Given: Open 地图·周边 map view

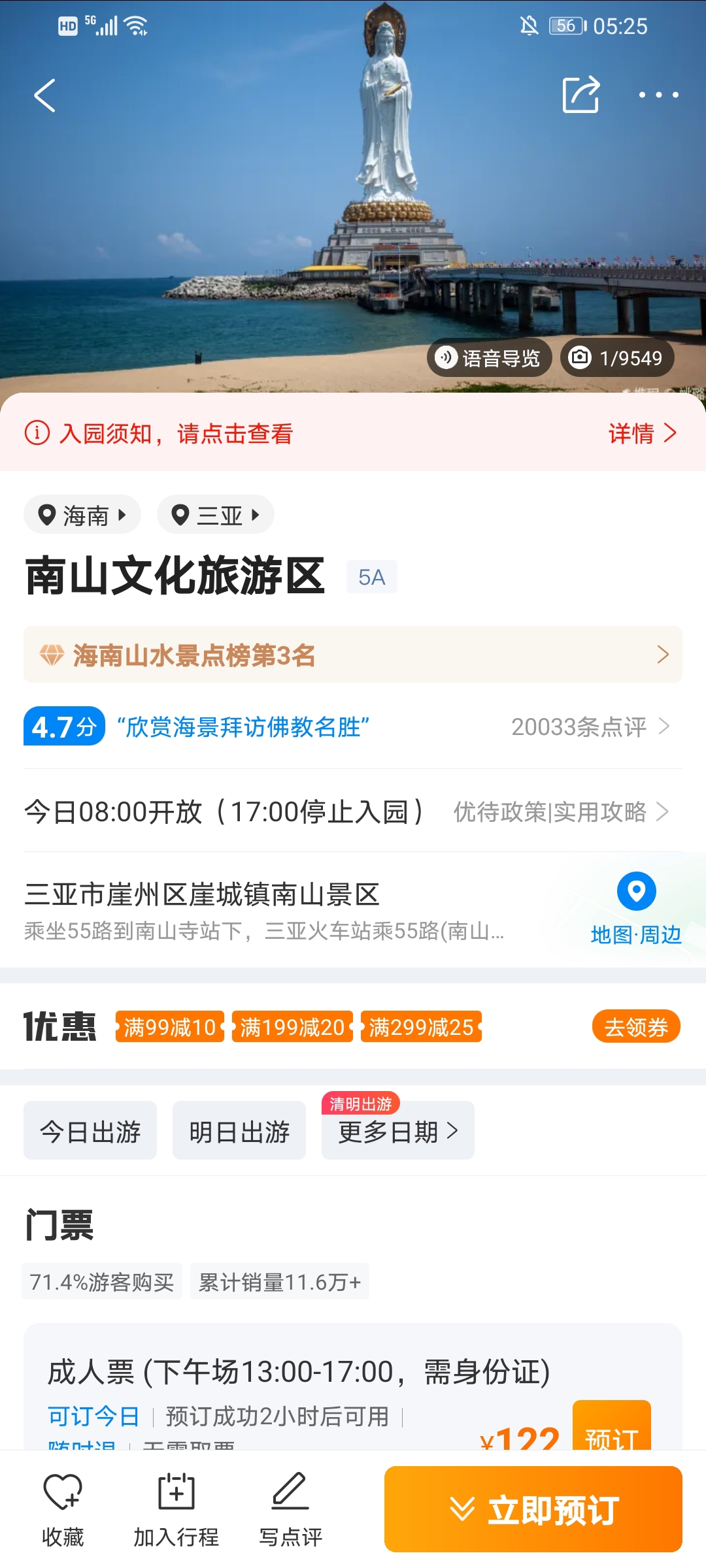Looking at the screenshot, I should [x=636, y=909].
